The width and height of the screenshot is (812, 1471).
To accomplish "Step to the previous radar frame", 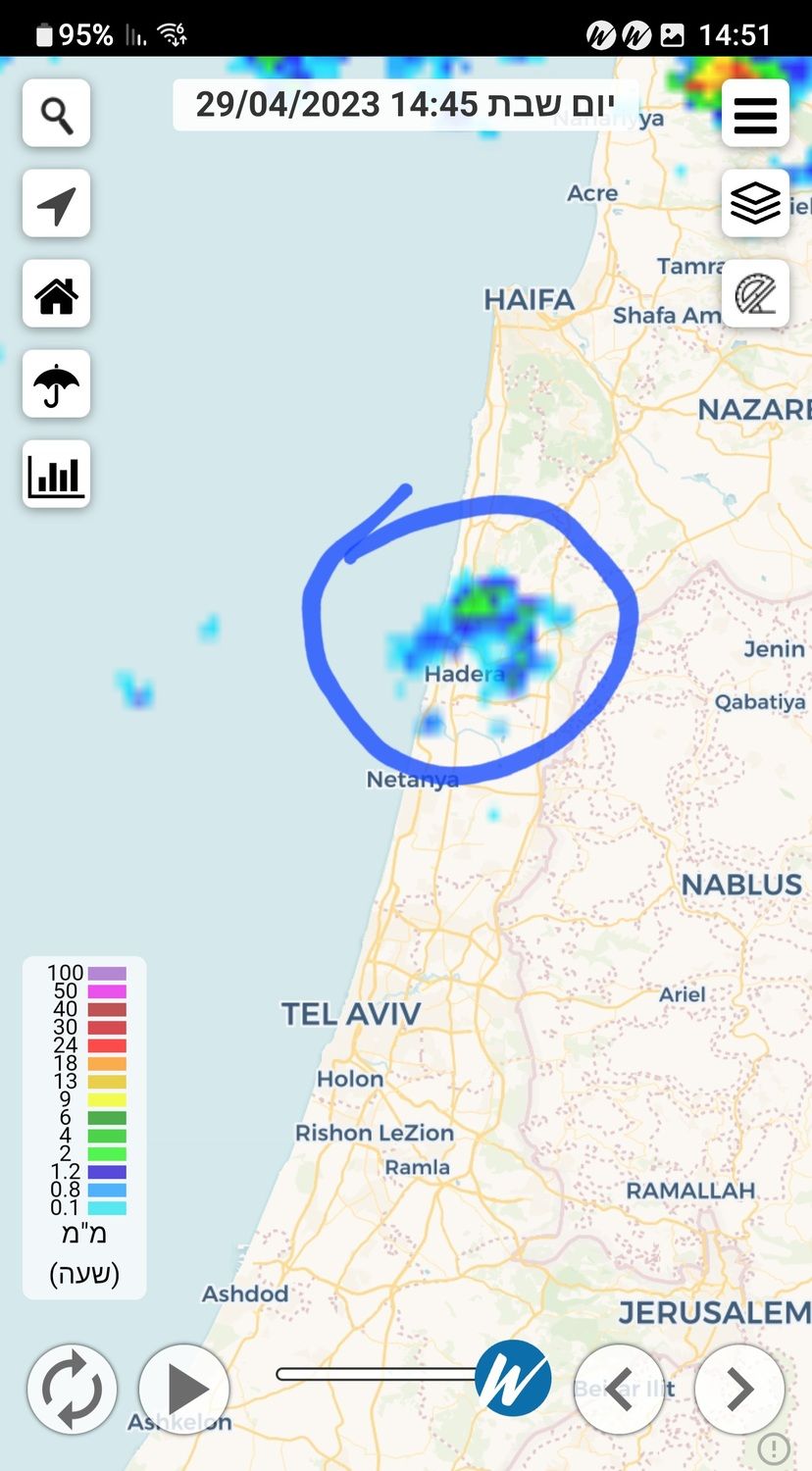I will pos(619,1390).
